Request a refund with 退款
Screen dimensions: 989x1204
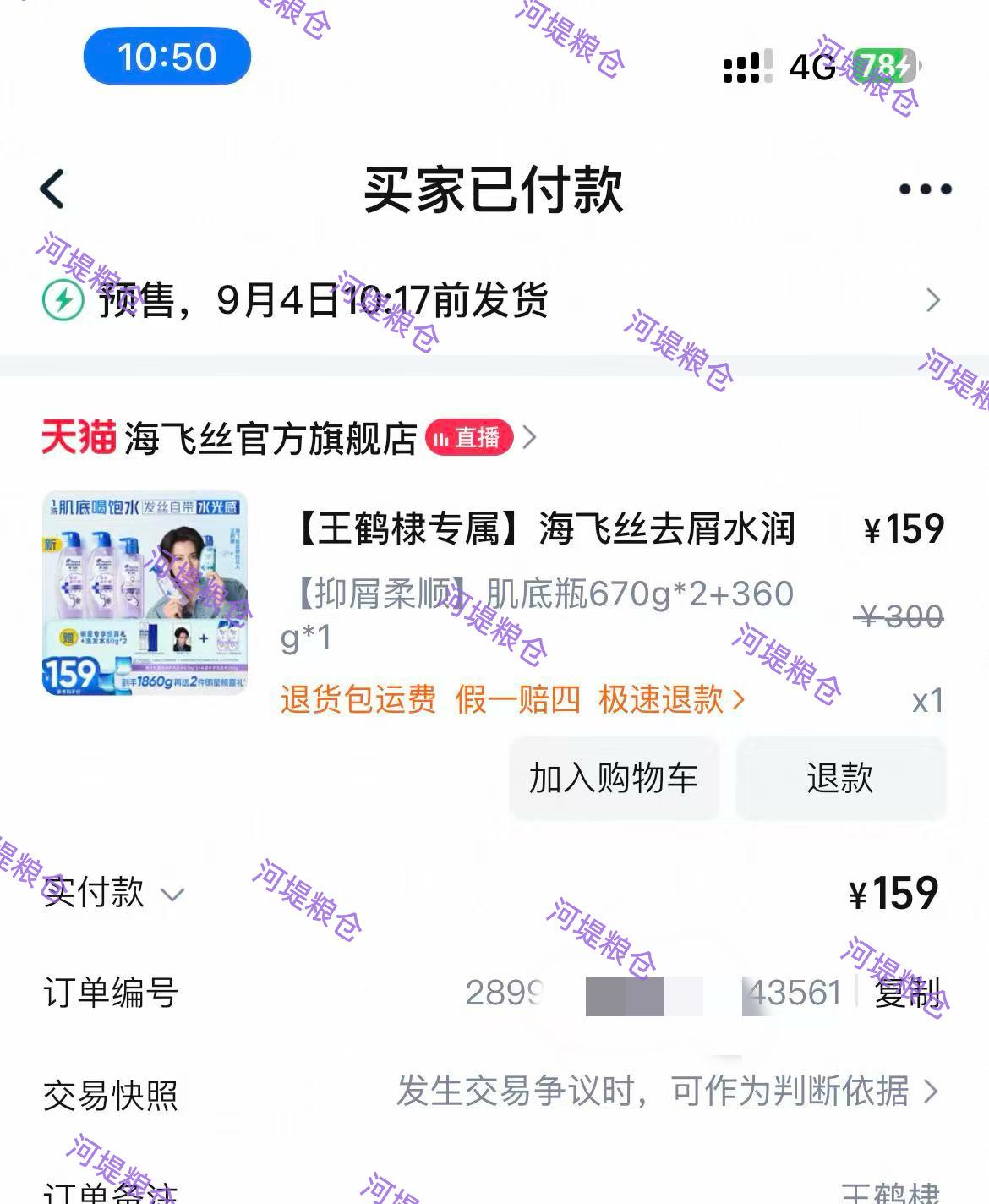click(839, 778)
